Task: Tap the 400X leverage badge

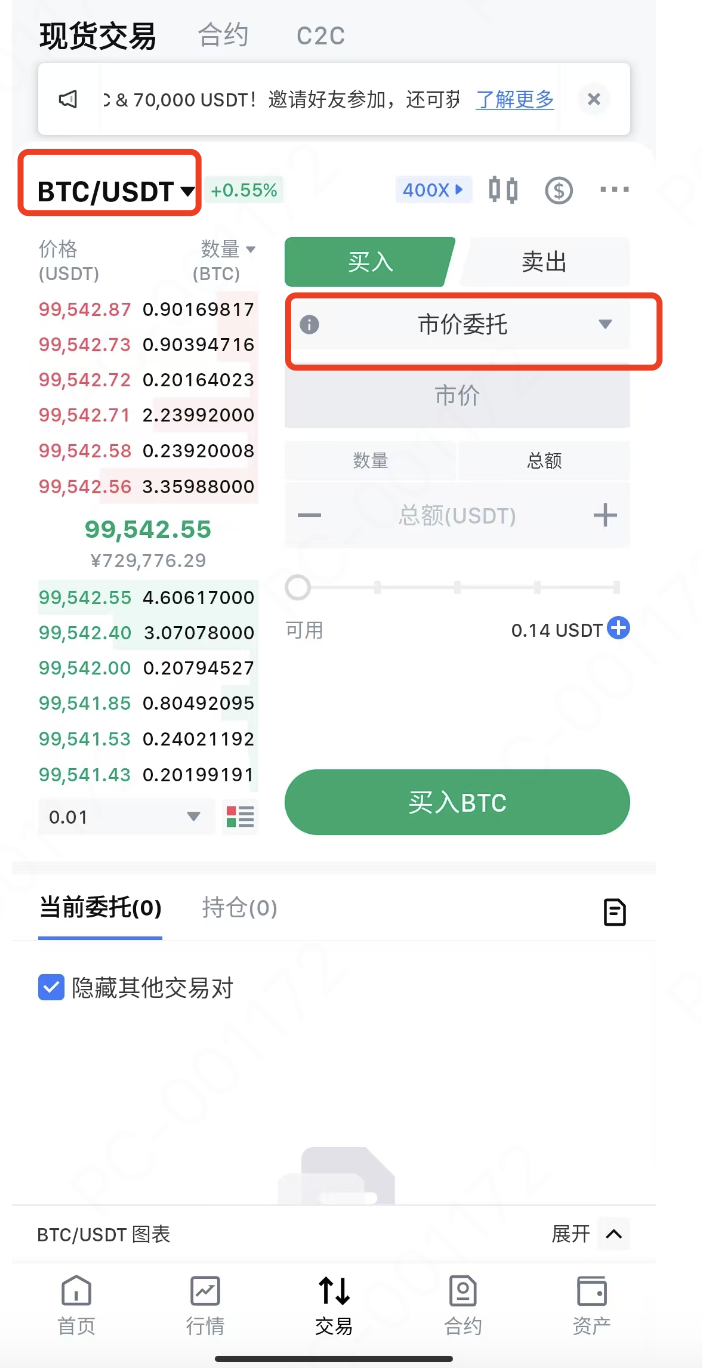Action: (x=434, y=189)
